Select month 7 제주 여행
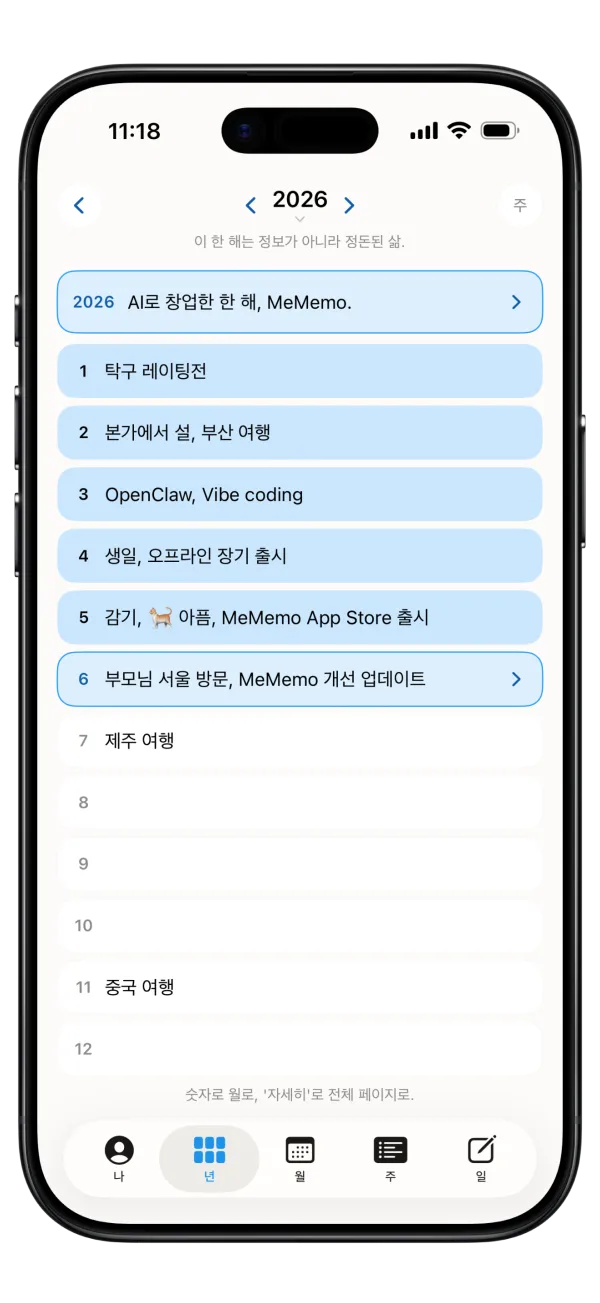600x1303 pixels. click(300, 741)
